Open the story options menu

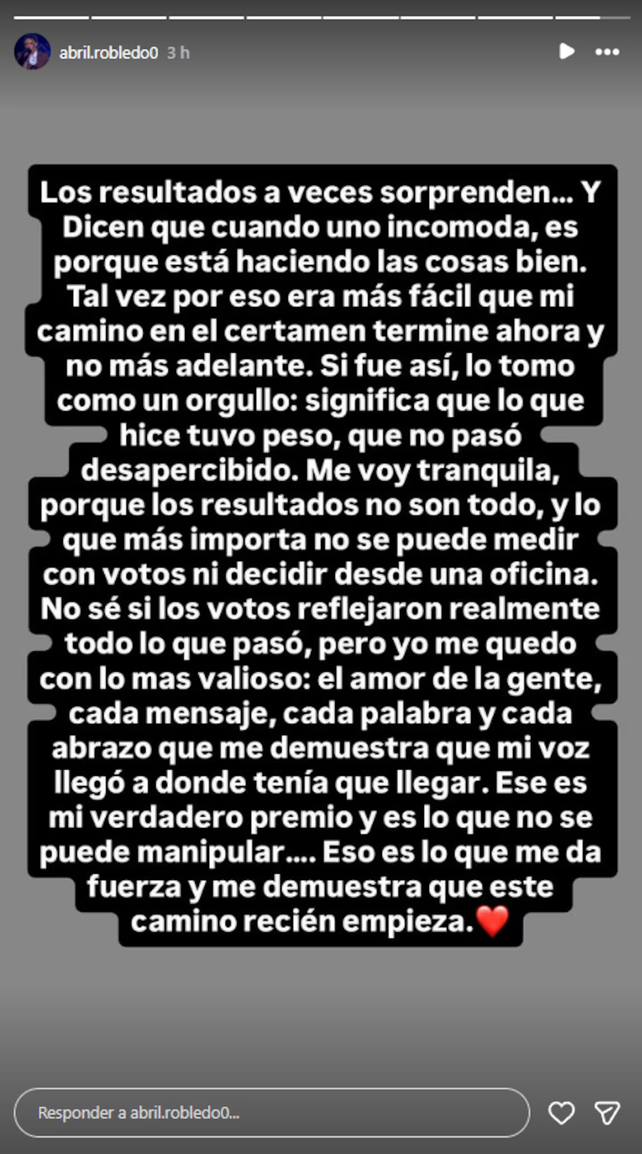607,51
